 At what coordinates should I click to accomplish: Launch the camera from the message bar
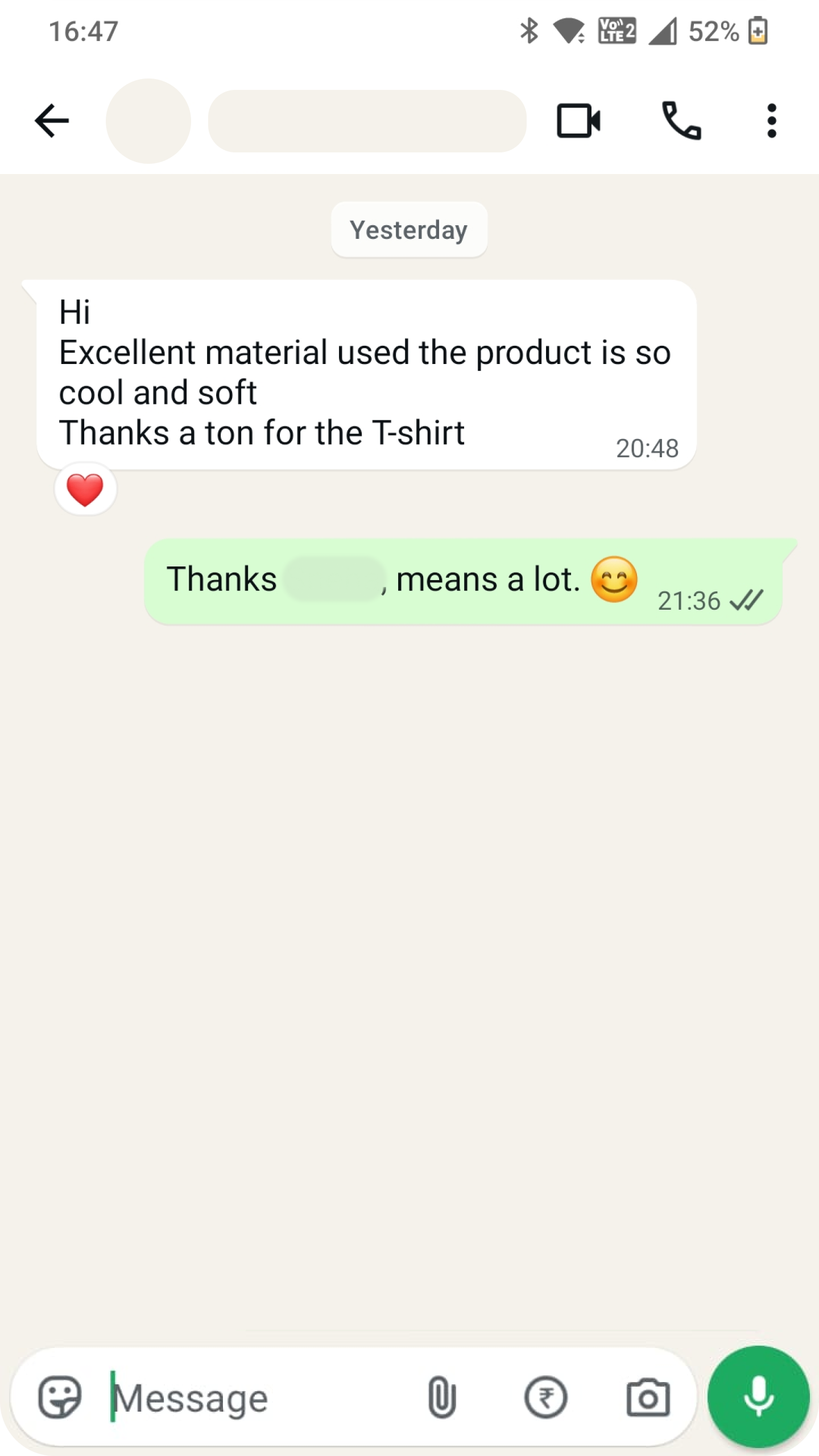[x=648, y=1397]
